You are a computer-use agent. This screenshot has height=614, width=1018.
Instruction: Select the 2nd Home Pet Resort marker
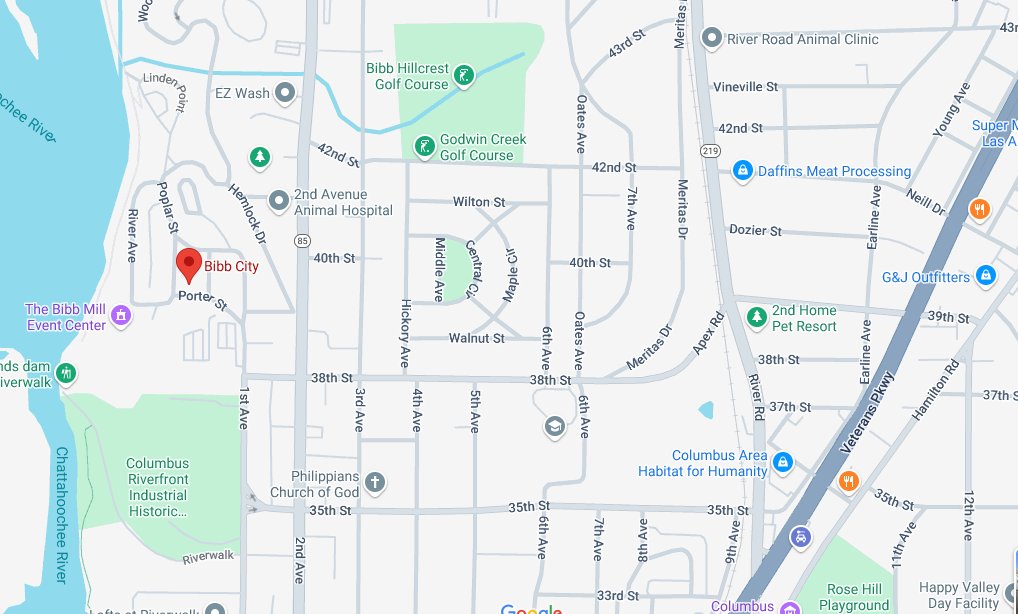click(757, 318)
